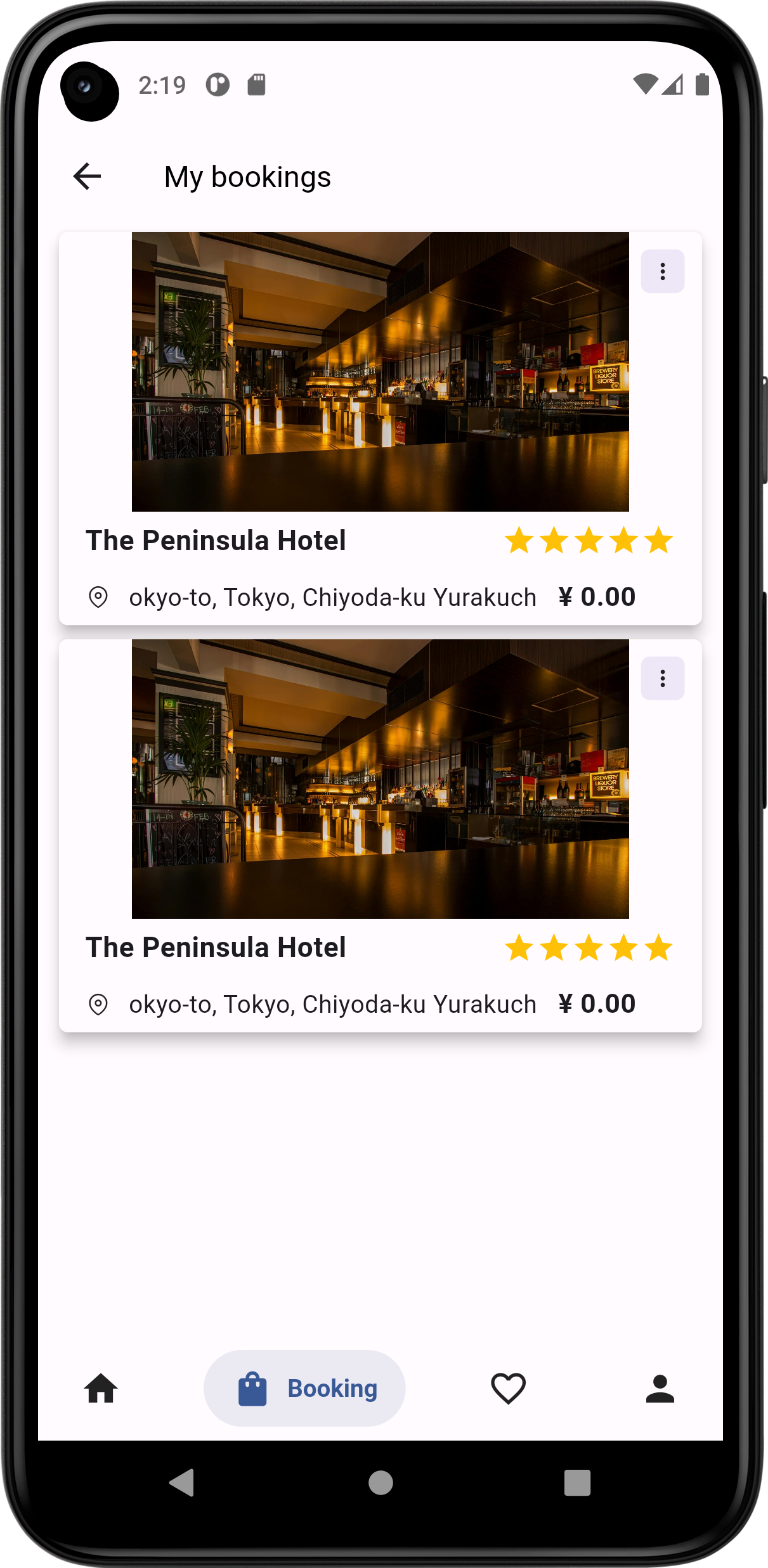
Task: Open overflow menu on second Peninsula Hotel booking
Action: pyautogui.click(x=662, y=678)
